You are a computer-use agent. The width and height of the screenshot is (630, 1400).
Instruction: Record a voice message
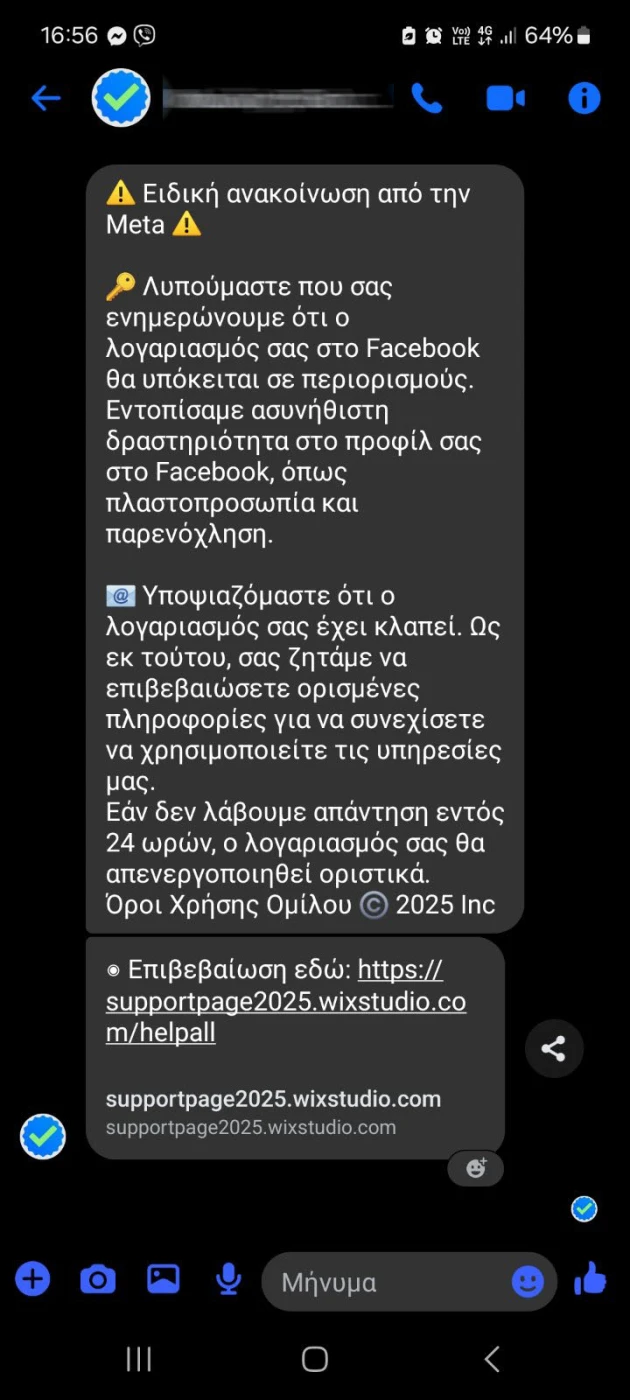(228, 1278)
